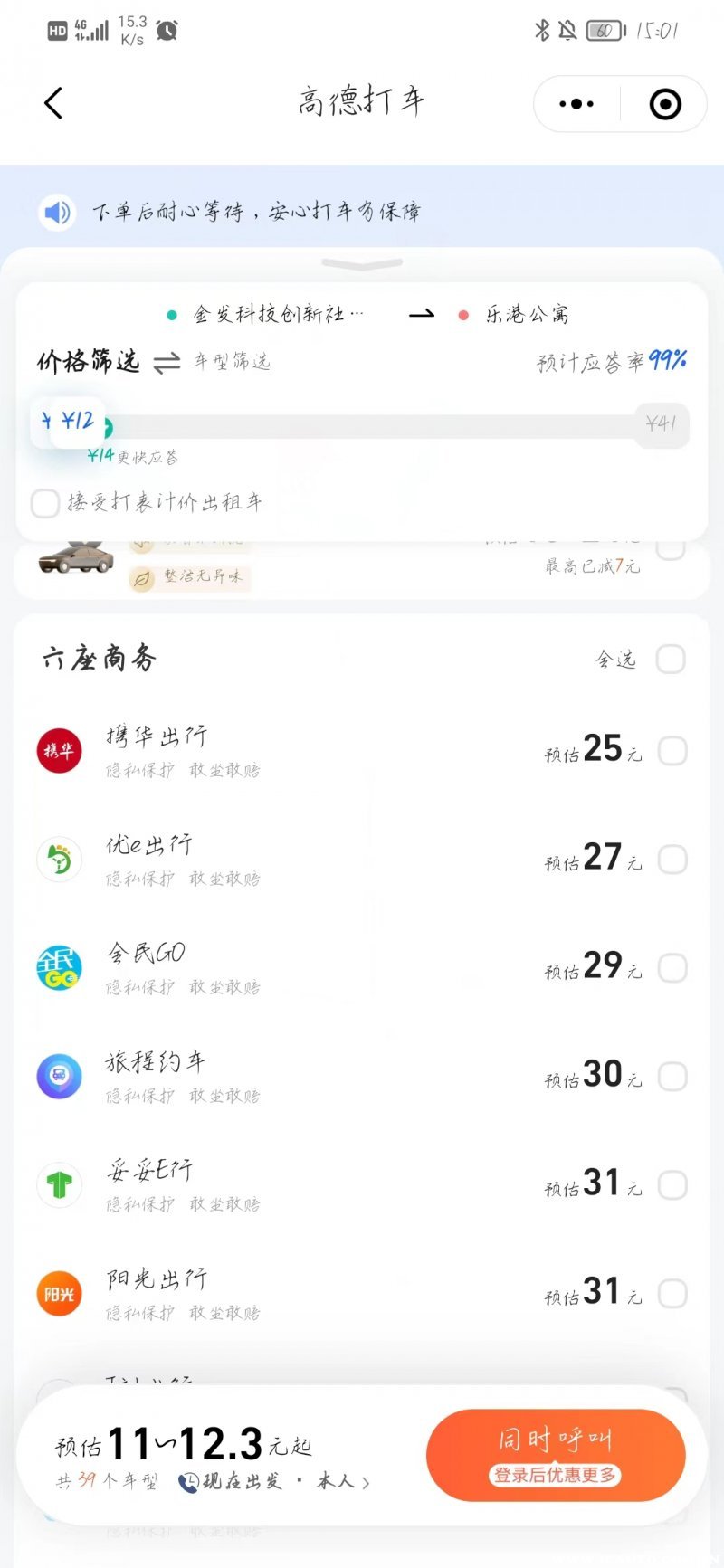
Task: Change departure time from 现在出发
Action: point(232,1482)
